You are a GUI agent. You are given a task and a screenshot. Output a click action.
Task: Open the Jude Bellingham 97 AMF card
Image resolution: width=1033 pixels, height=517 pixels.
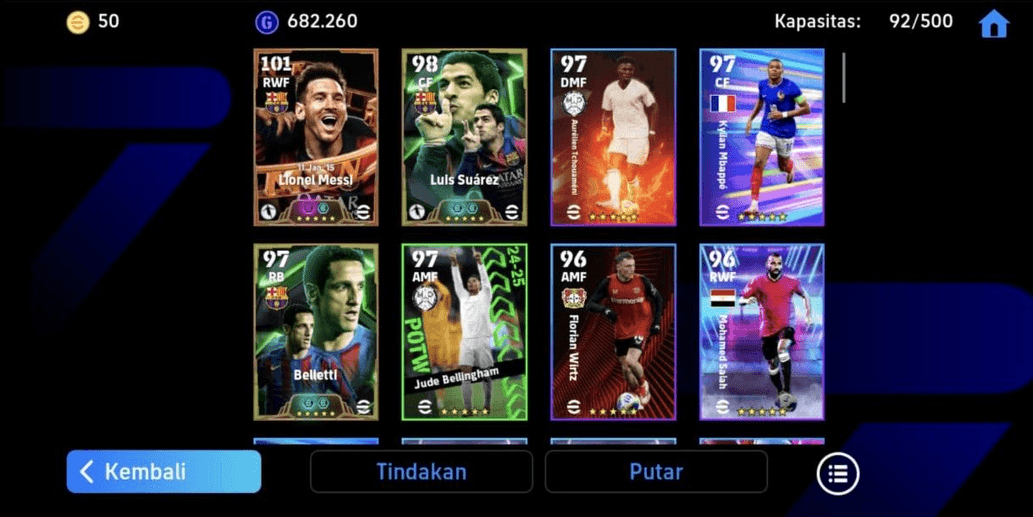click(464, 332)
